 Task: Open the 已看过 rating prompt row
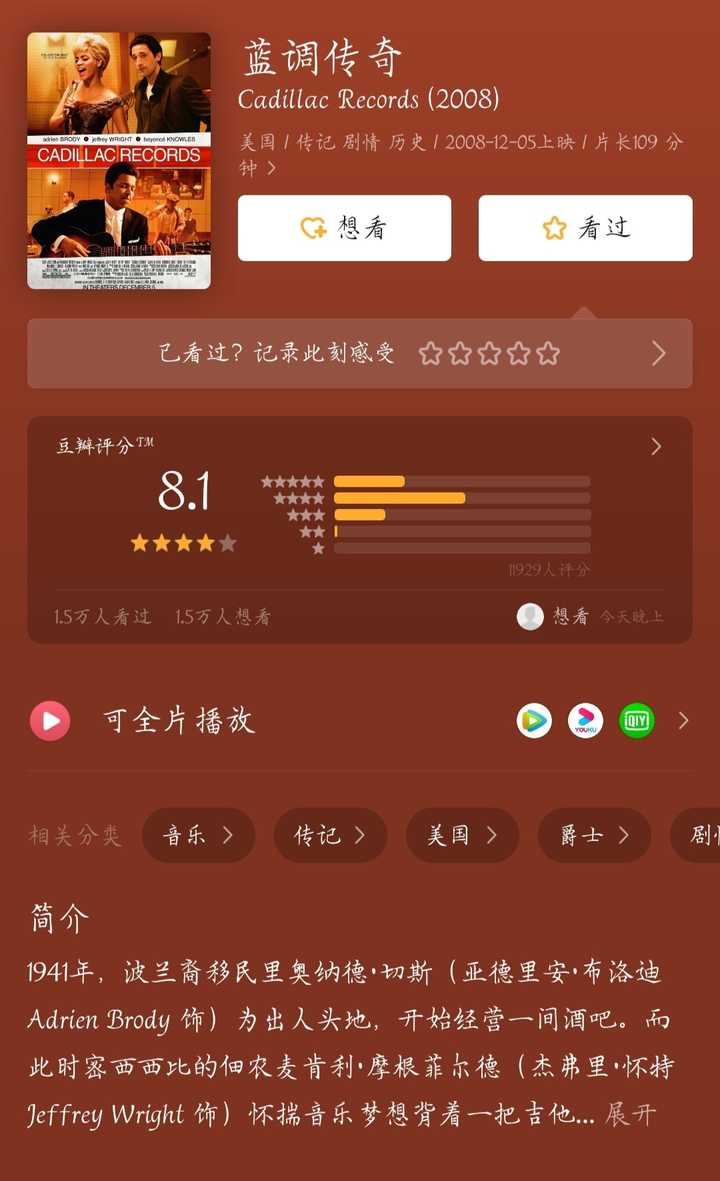(359, 353)
